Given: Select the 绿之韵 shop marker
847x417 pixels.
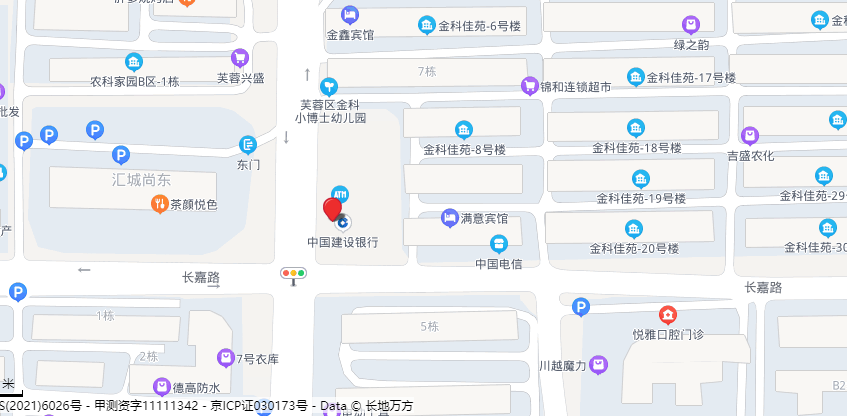Looking at the screenshot, I should [691, 24].
